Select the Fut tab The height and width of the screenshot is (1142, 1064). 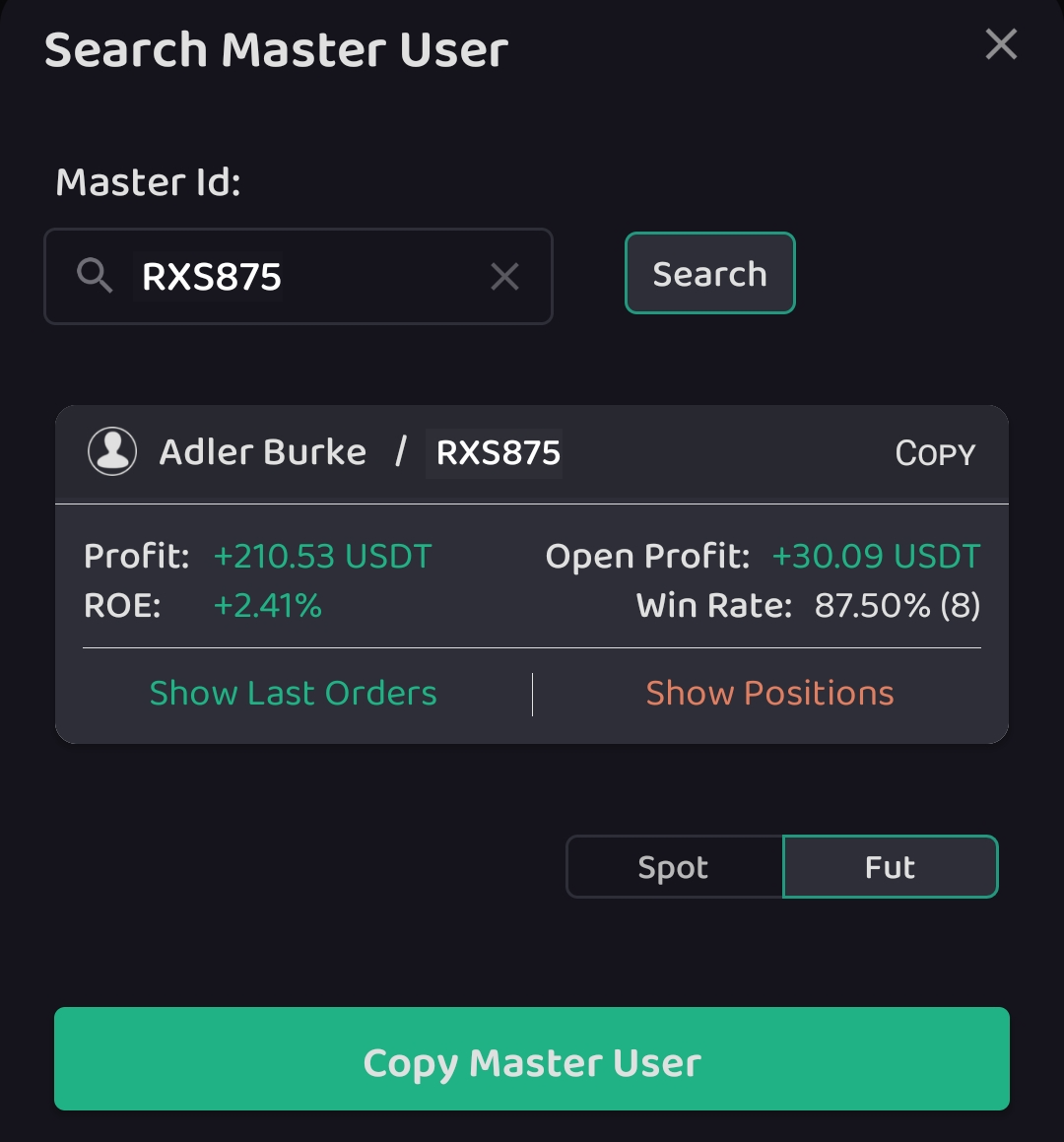coord(890,867)
